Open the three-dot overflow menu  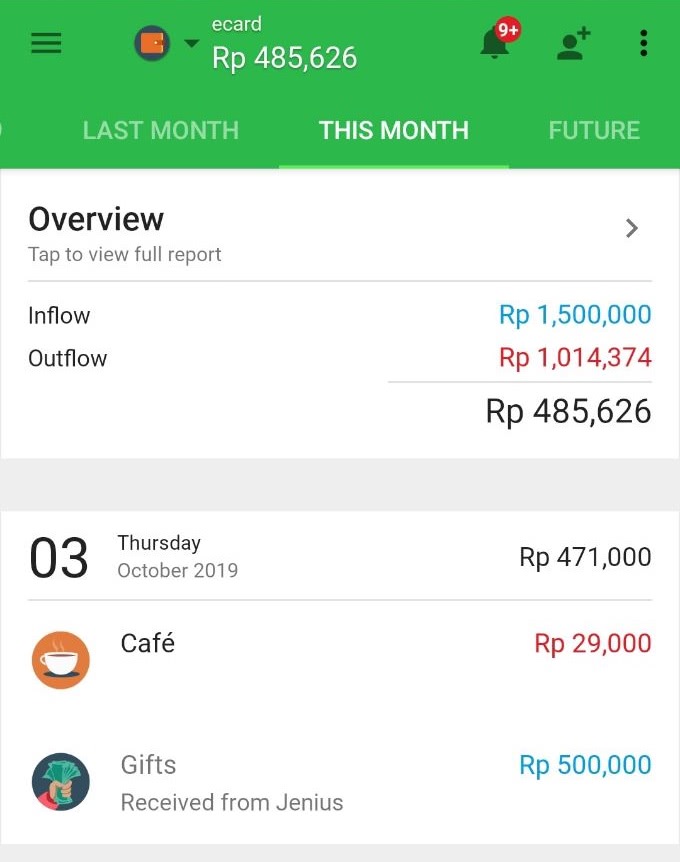(x=643, y=43)
